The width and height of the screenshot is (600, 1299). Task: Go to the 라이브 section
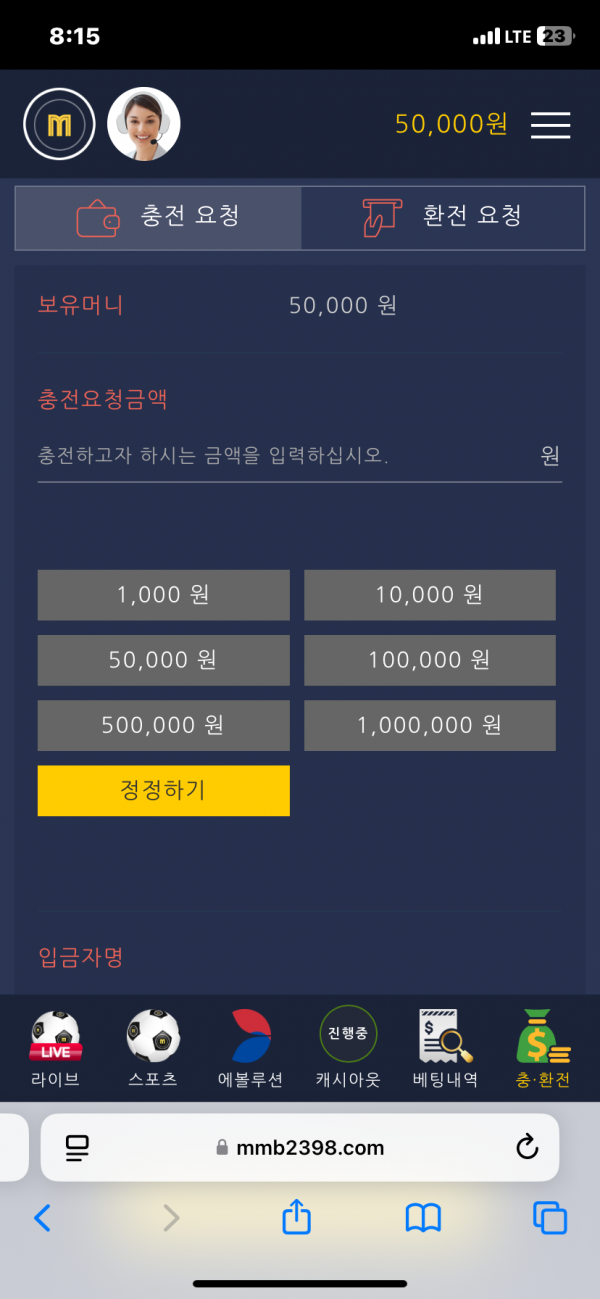[55, 1048]
